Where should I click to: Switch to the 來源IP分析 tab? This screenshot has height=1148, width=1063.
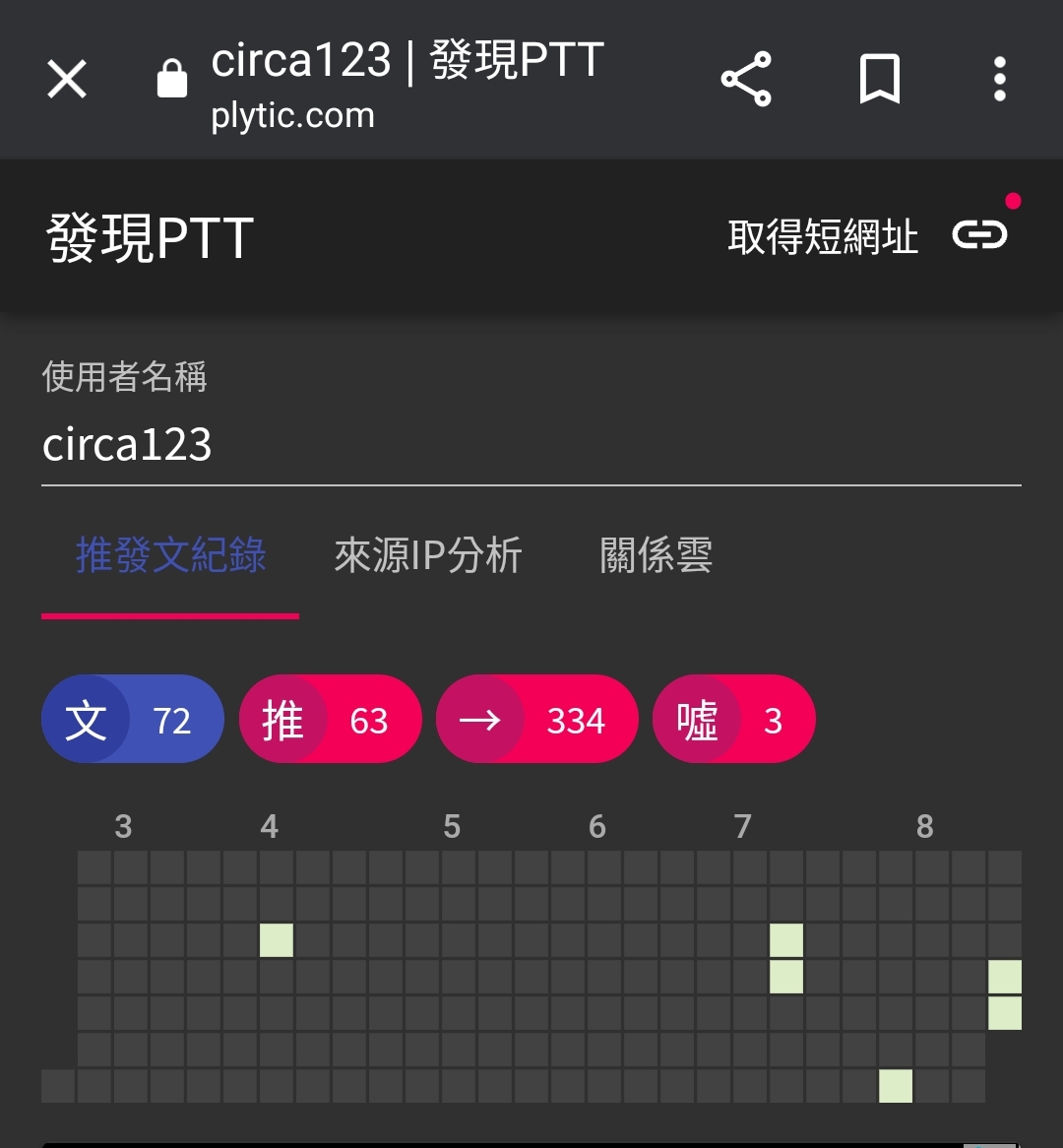coord(428,556)
